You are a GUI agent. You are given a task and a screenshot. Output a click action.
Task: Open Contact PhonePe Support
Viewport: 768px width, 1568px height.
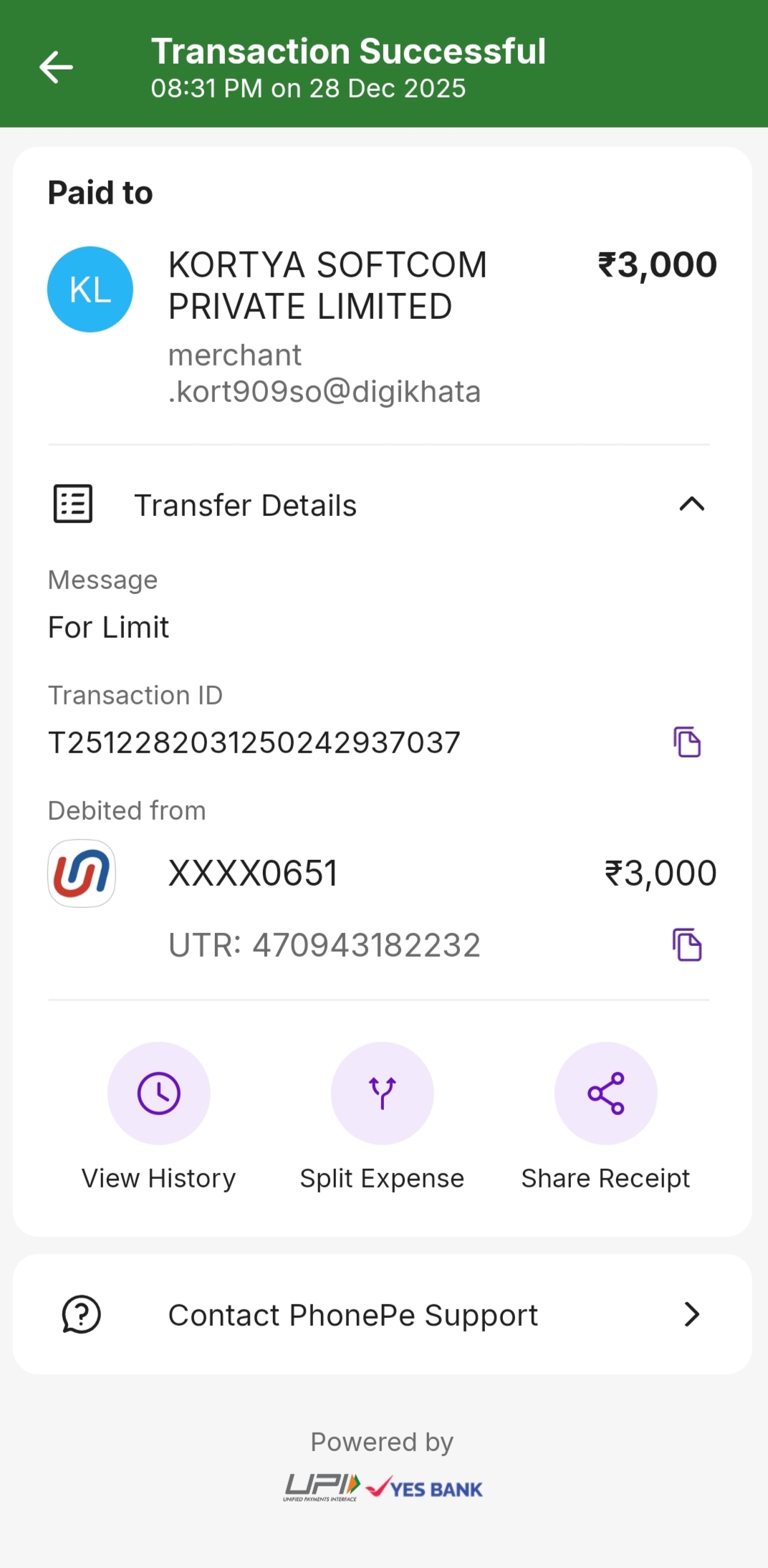(383, 1314)
